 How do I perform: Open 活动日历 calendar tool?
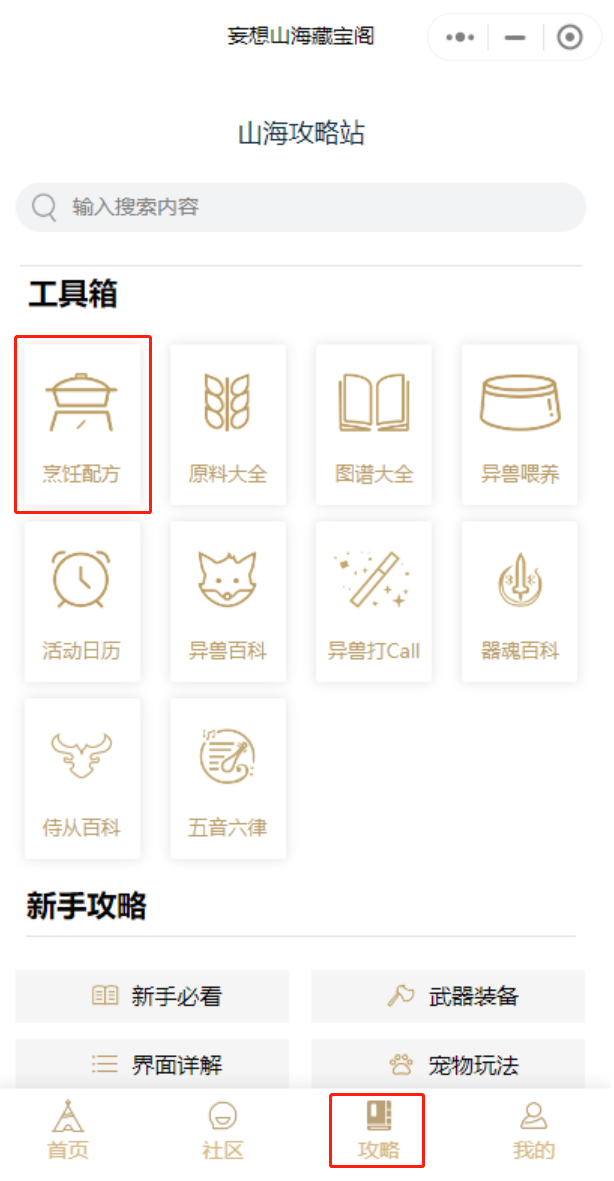coord(83,602)
